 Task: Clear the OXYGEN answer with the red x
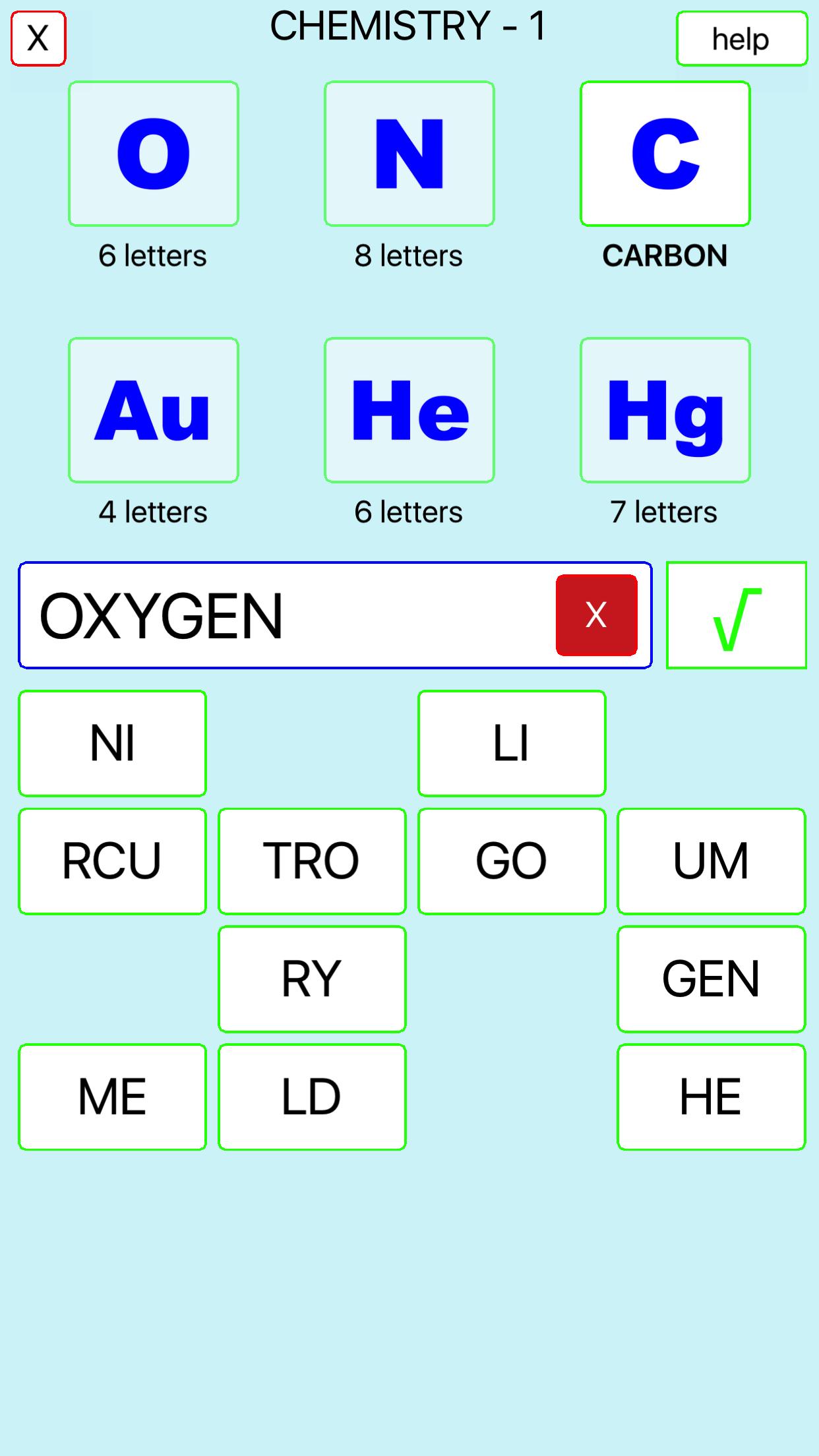(x=596, y=615)
